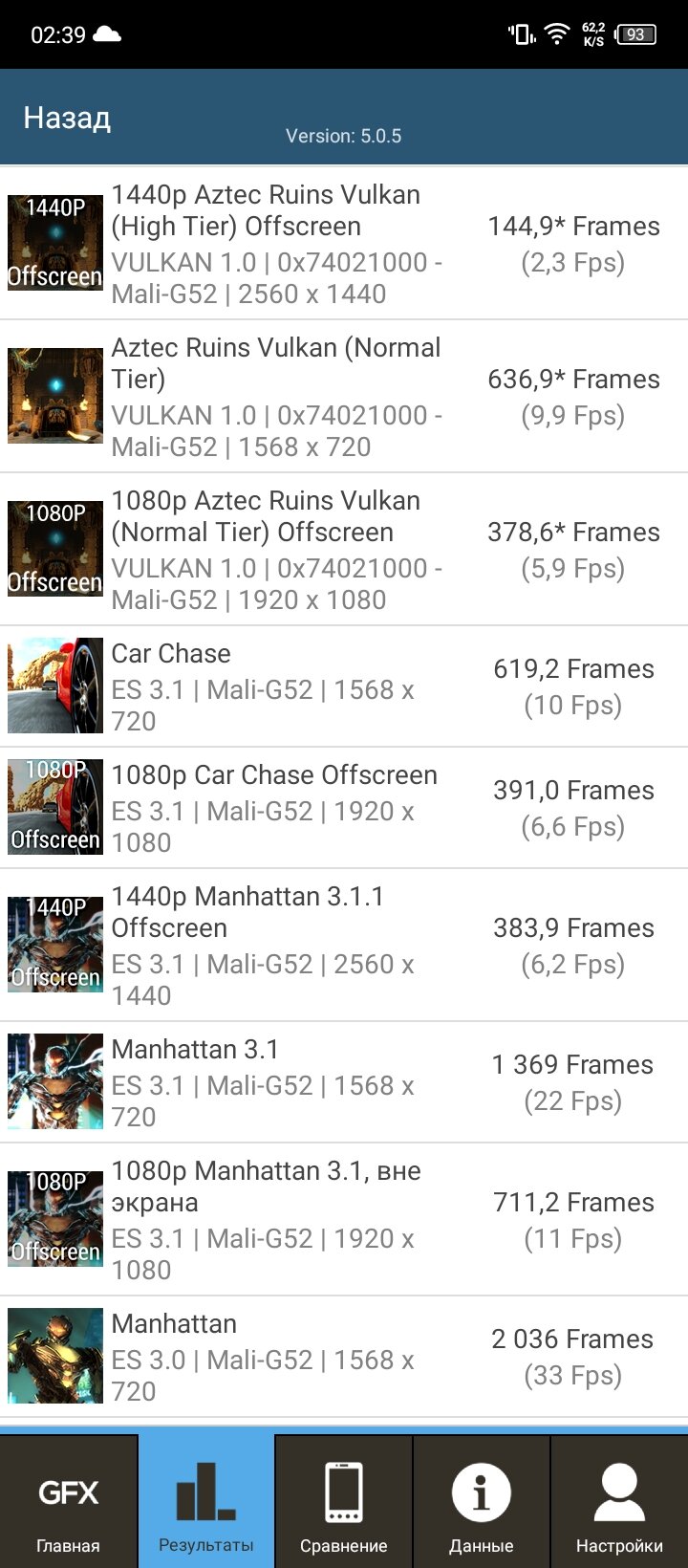This screenshot has width=688, height=1568.
Task: Tap Назад to go back
Action: tap(67, 118)
